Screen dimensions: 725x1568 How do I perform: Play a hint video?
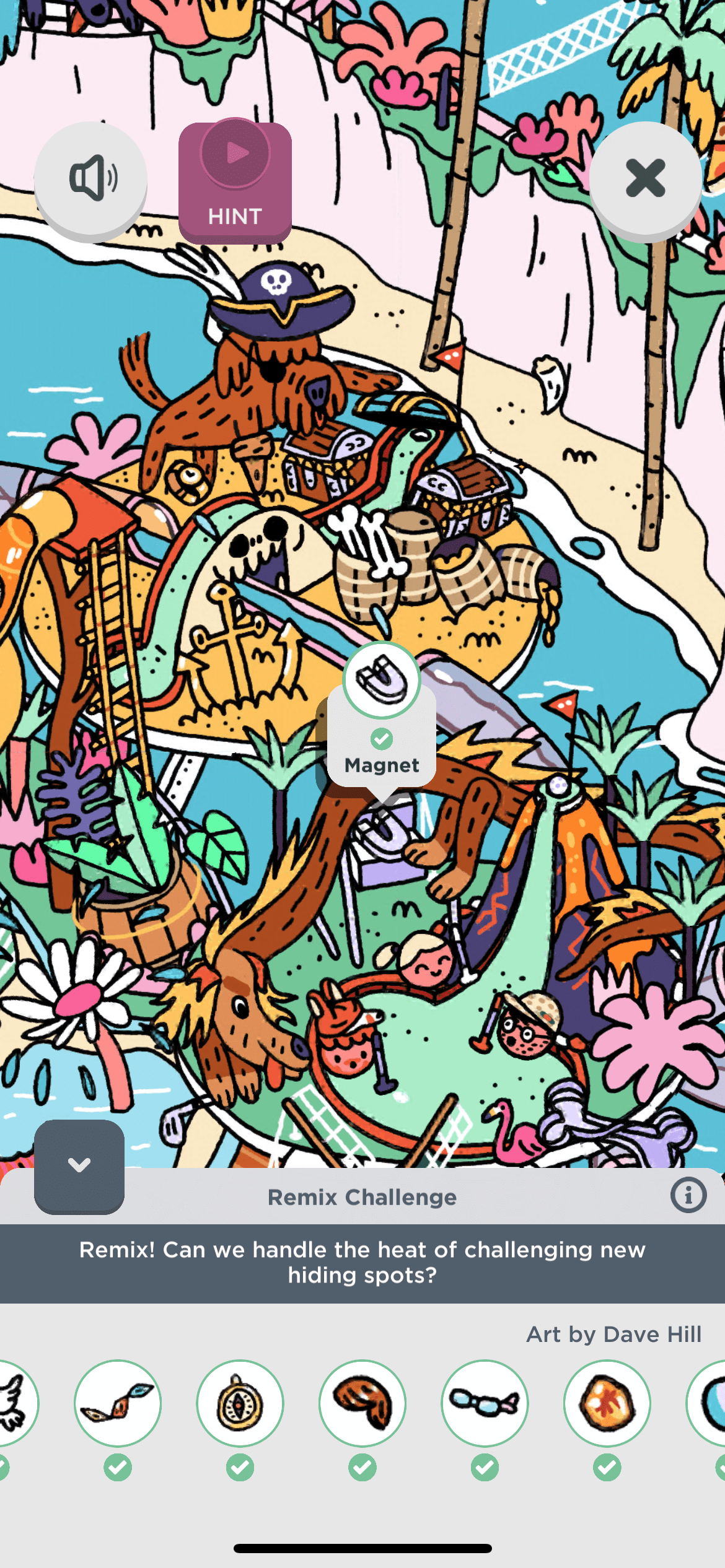tap(235, 181)
